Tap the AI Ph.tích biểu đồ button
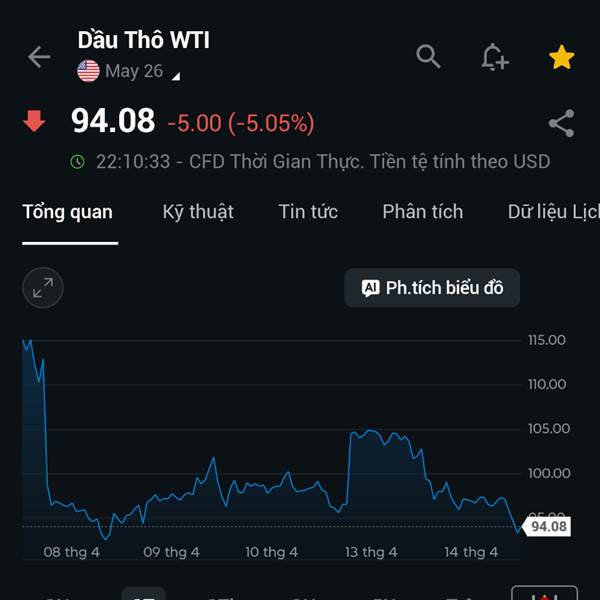 tap(432, 288)
